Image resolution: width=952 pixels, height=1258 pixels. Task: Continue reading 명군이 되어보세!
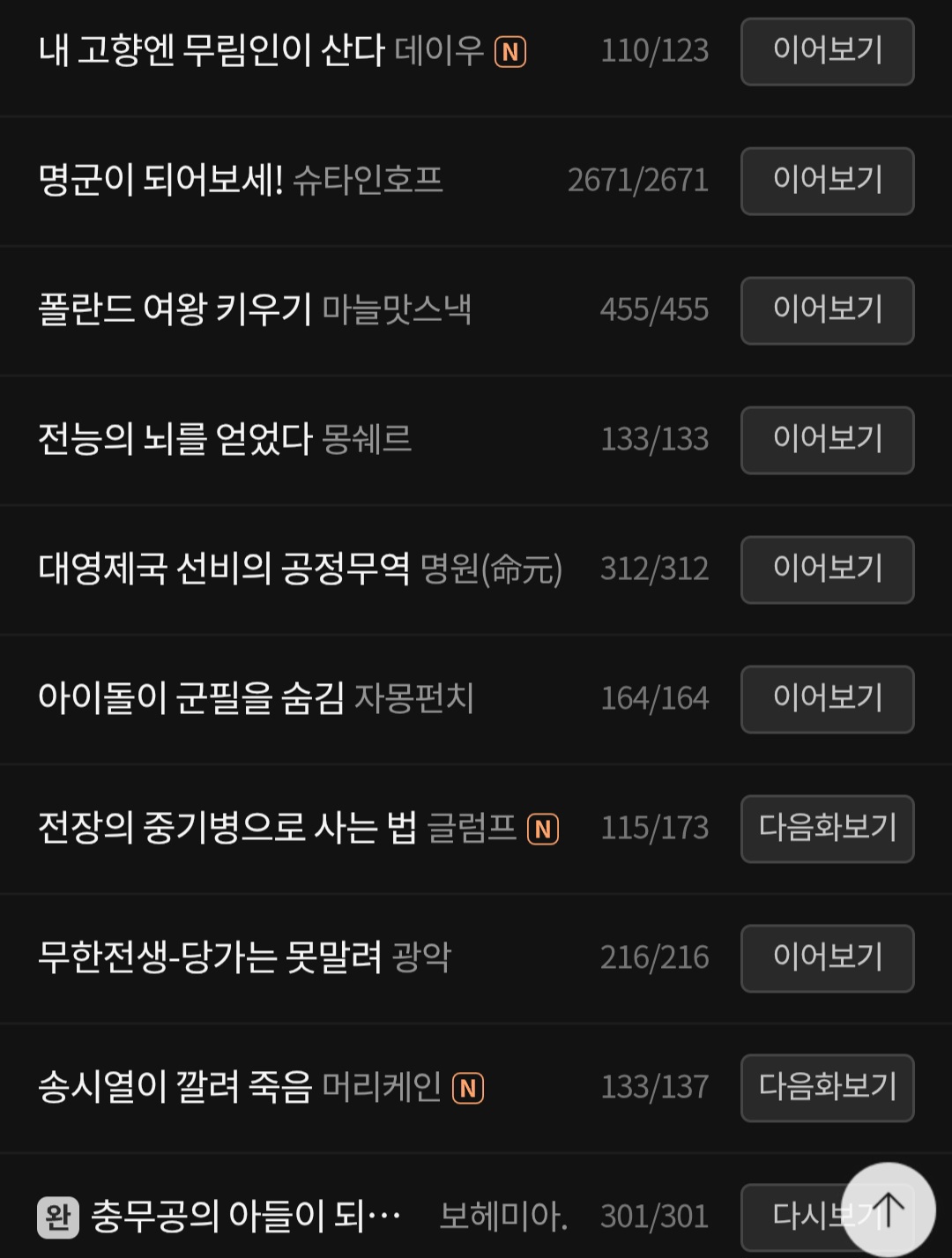pos(827,181)
